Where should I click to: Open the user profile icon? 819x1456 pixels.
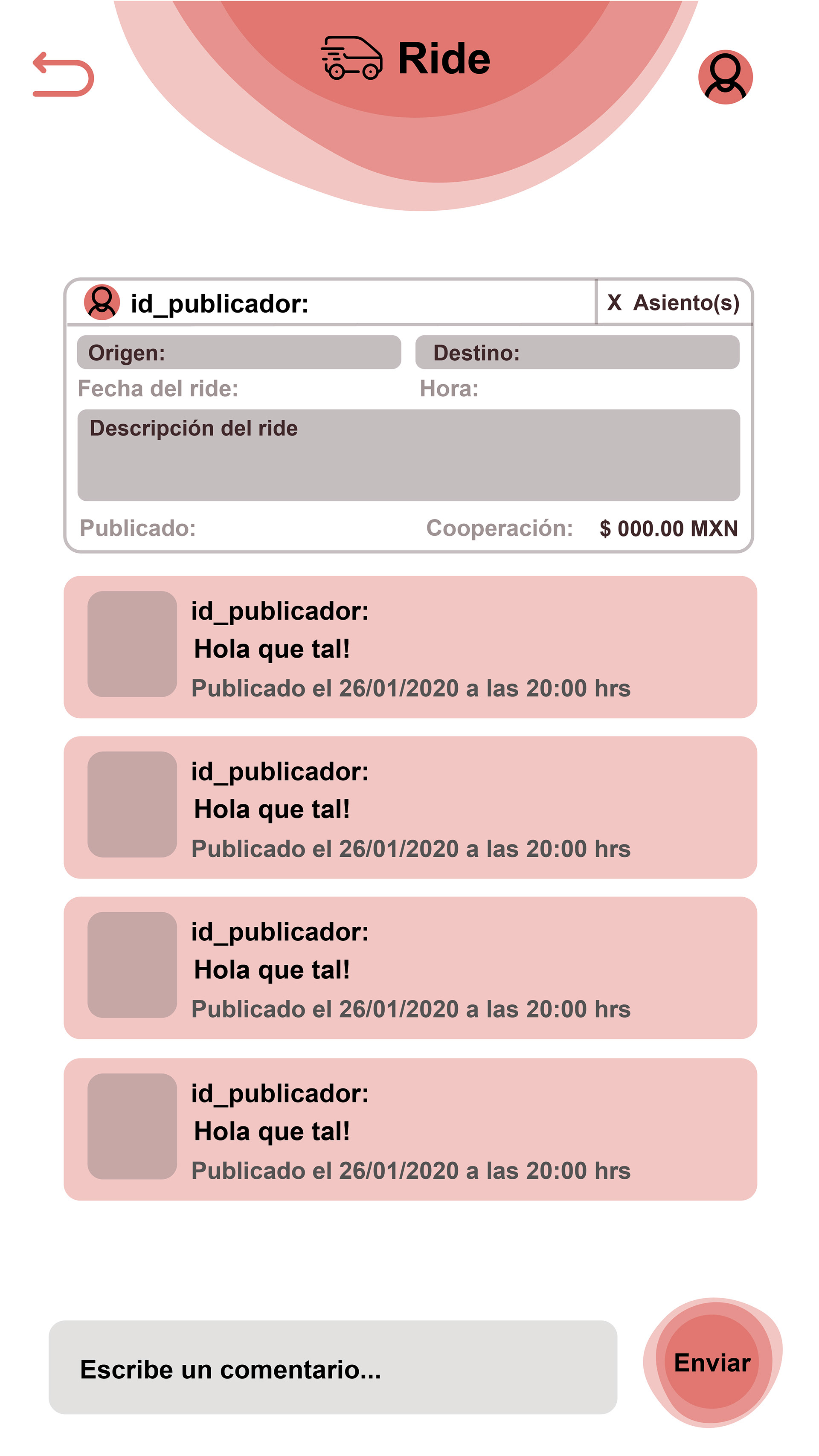tap(725, 77)
